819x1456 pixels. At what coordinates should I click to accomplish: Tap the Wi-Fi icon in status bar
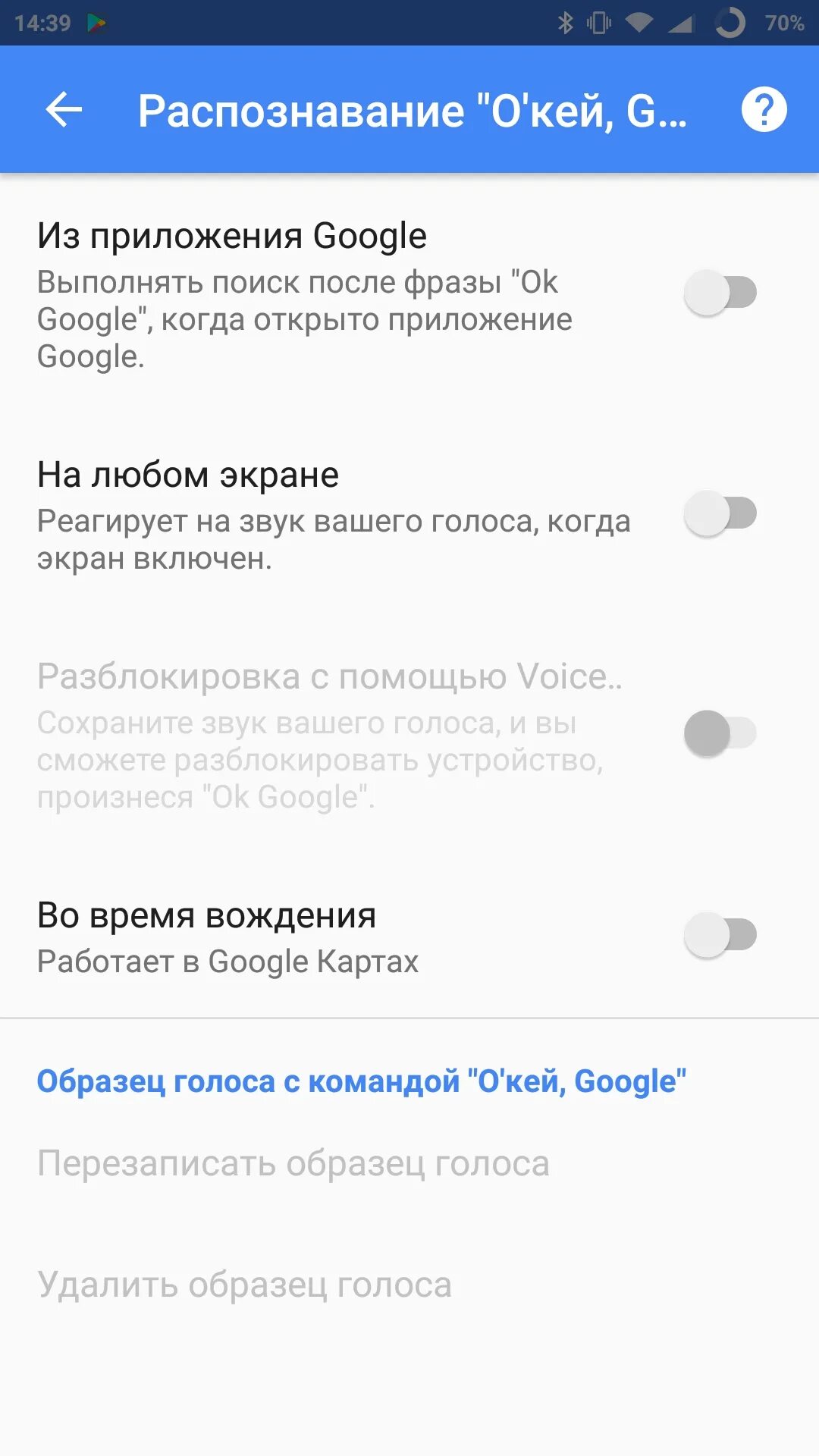(641, 23)
